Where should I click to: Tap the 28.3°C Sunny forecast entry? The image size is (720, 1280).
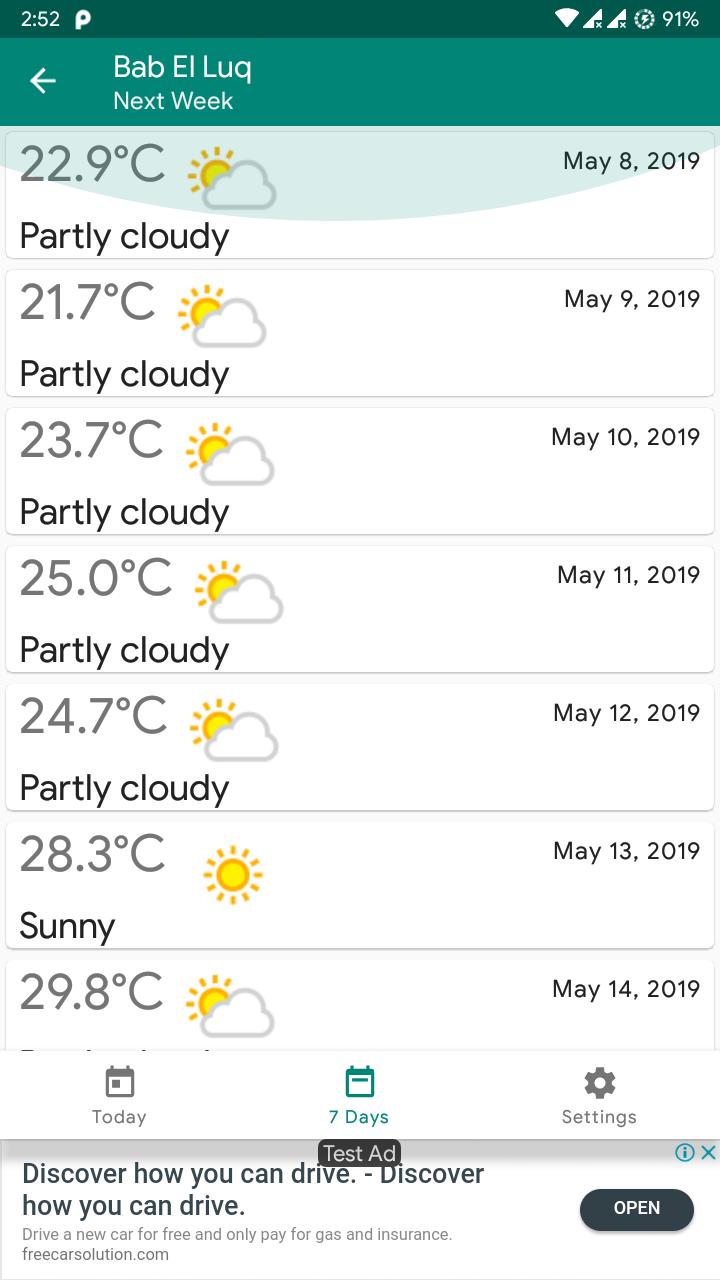pyautogui.click(x=360, y=884)
